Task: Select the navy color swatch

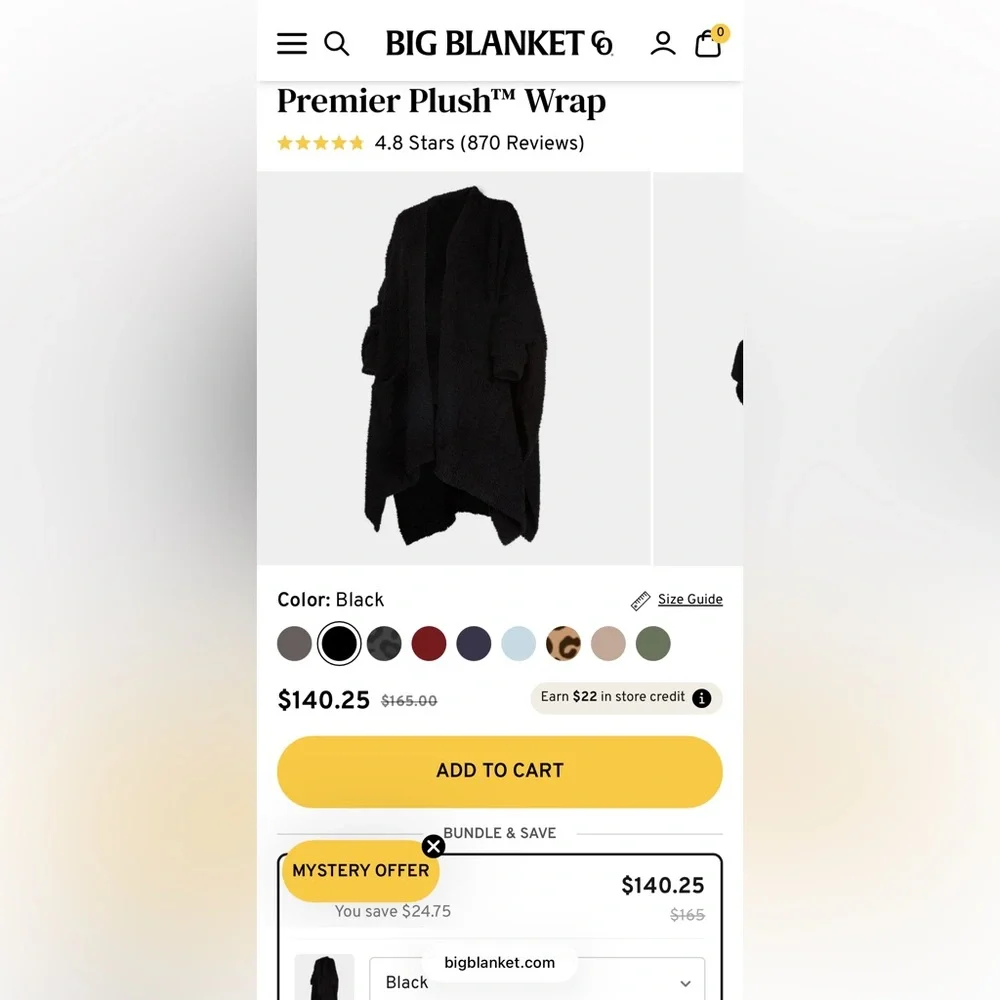Action: point(474,644)
